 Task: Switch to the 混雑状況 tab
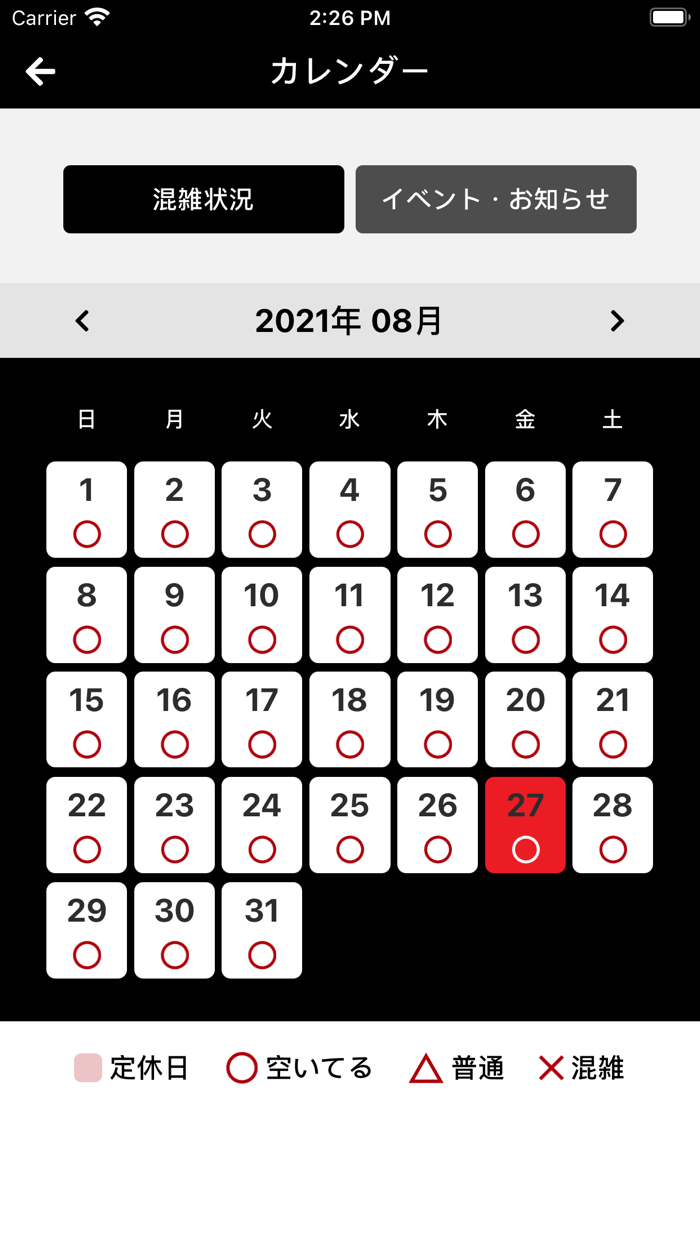pyautogui.click(x=204, y=199)
